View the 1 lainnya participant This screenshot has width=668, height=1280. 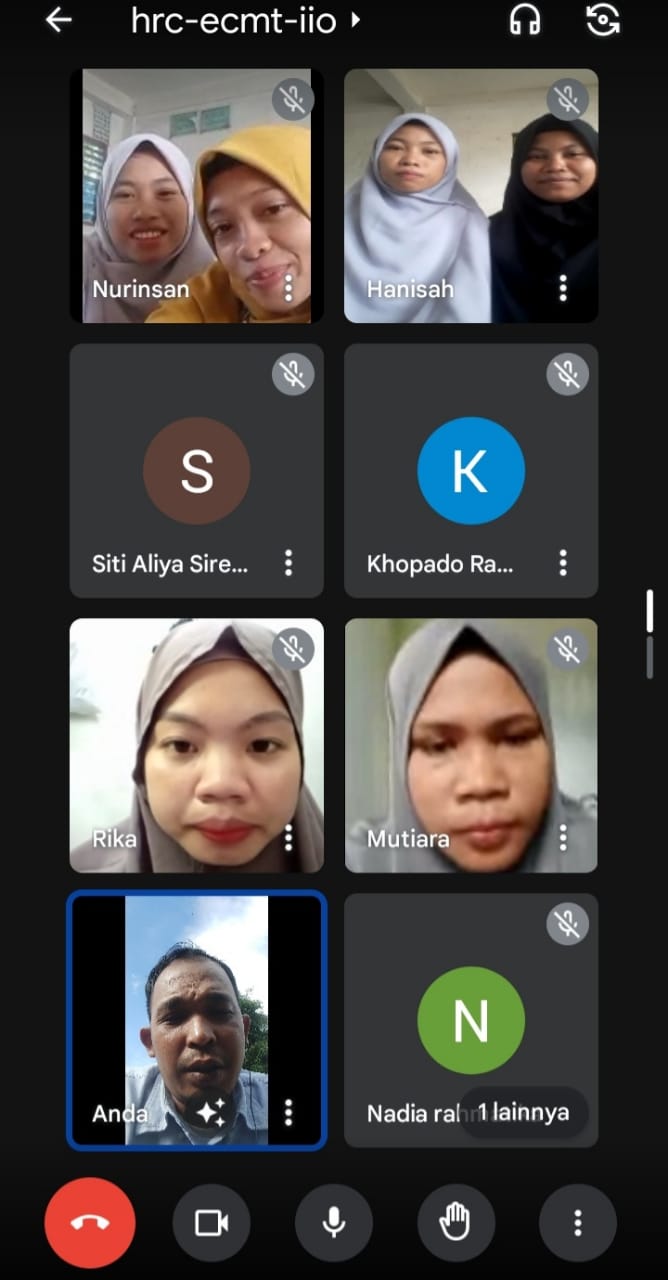tap(523, 1112)
